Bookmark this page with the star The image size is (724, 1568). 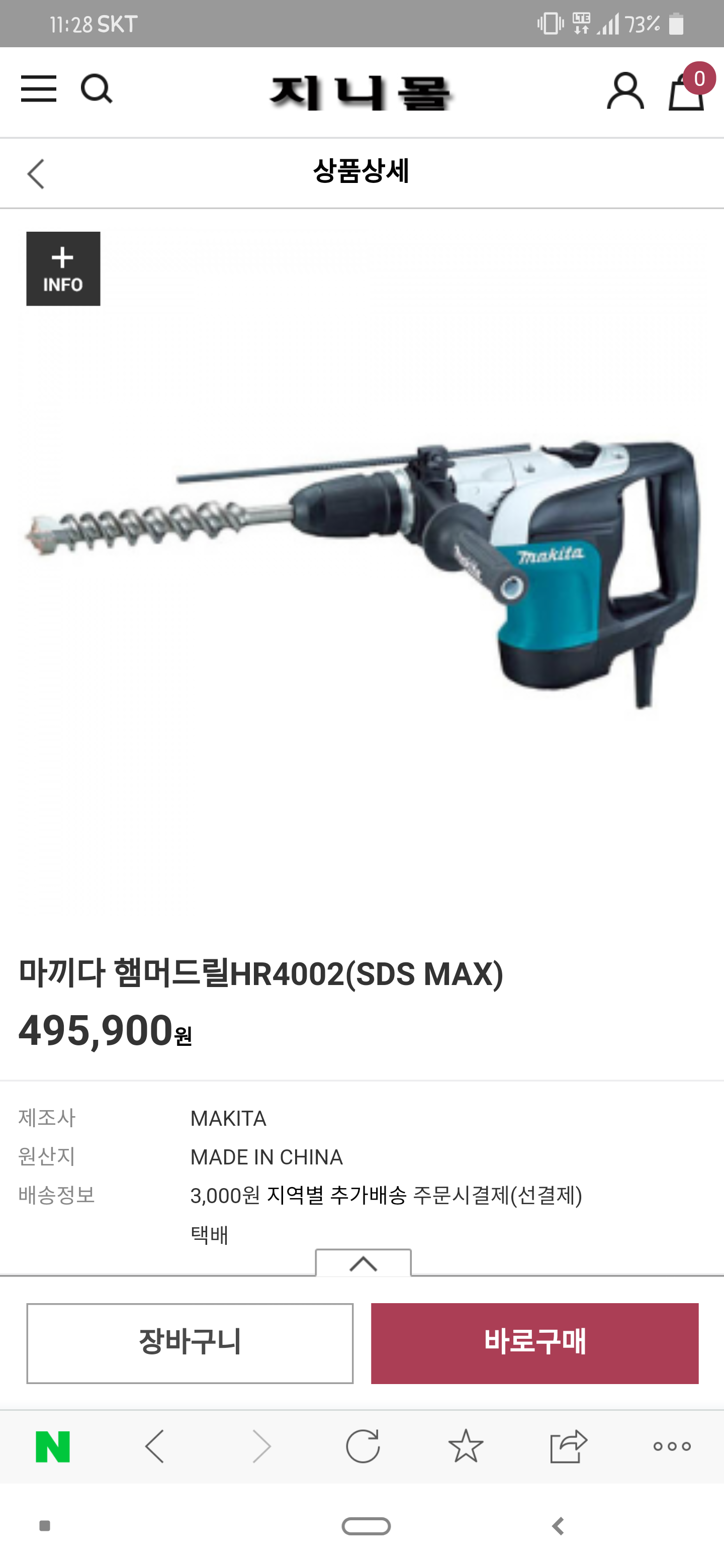pos(466,1446)
